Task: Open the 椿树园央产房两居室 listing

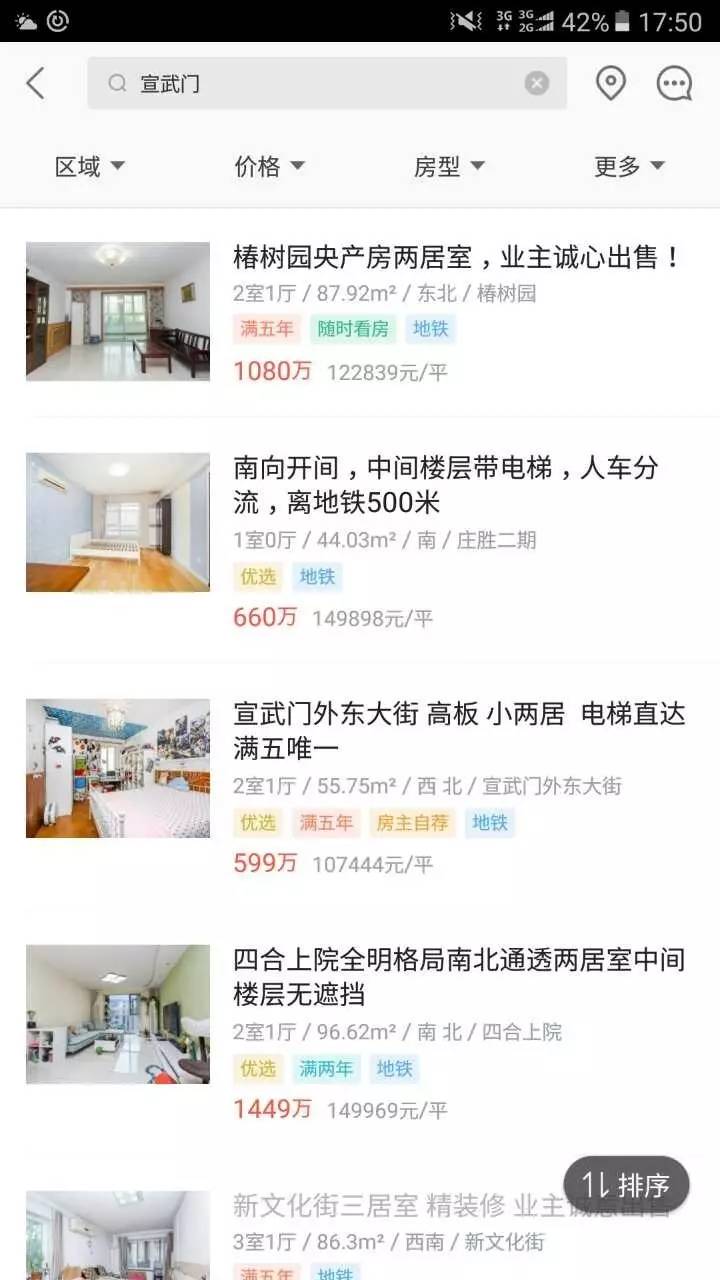Action: [360, 313]
